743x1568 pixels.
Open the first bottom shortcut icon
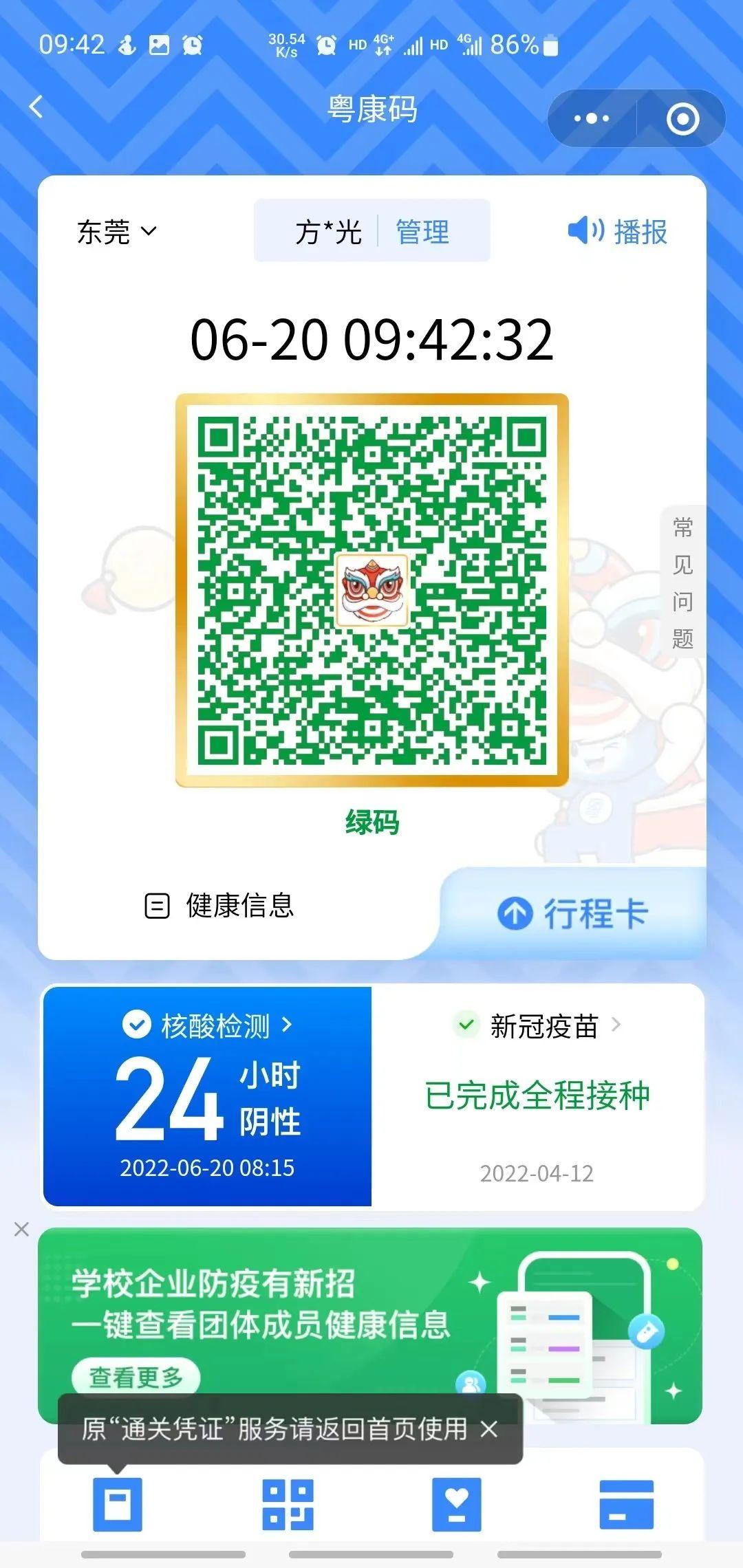(x=118, y=1504)
